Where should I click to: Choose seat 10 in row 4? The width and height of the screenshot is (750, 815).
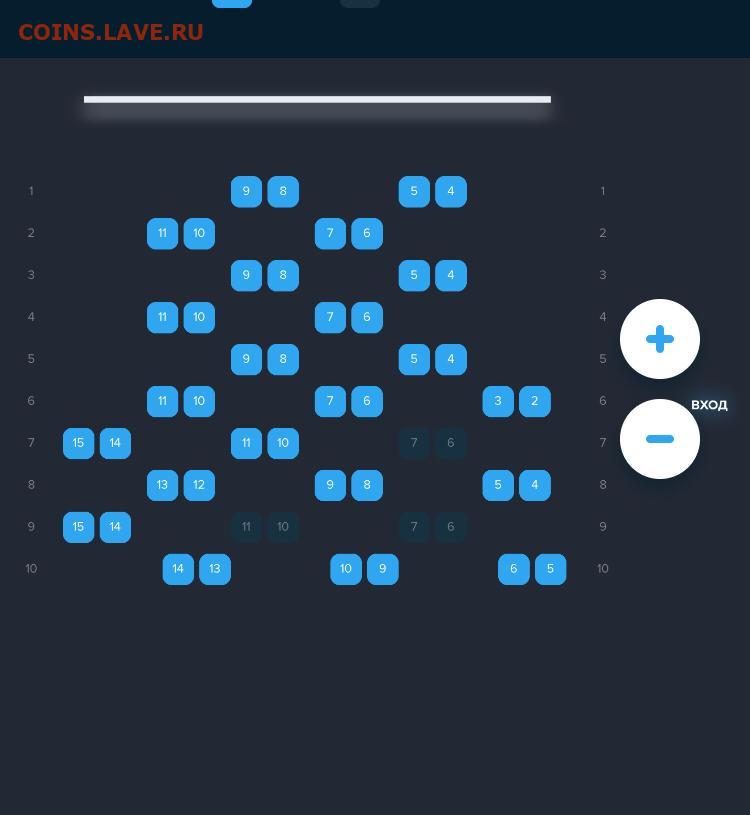pyautogui.click(x=199, y=318)
